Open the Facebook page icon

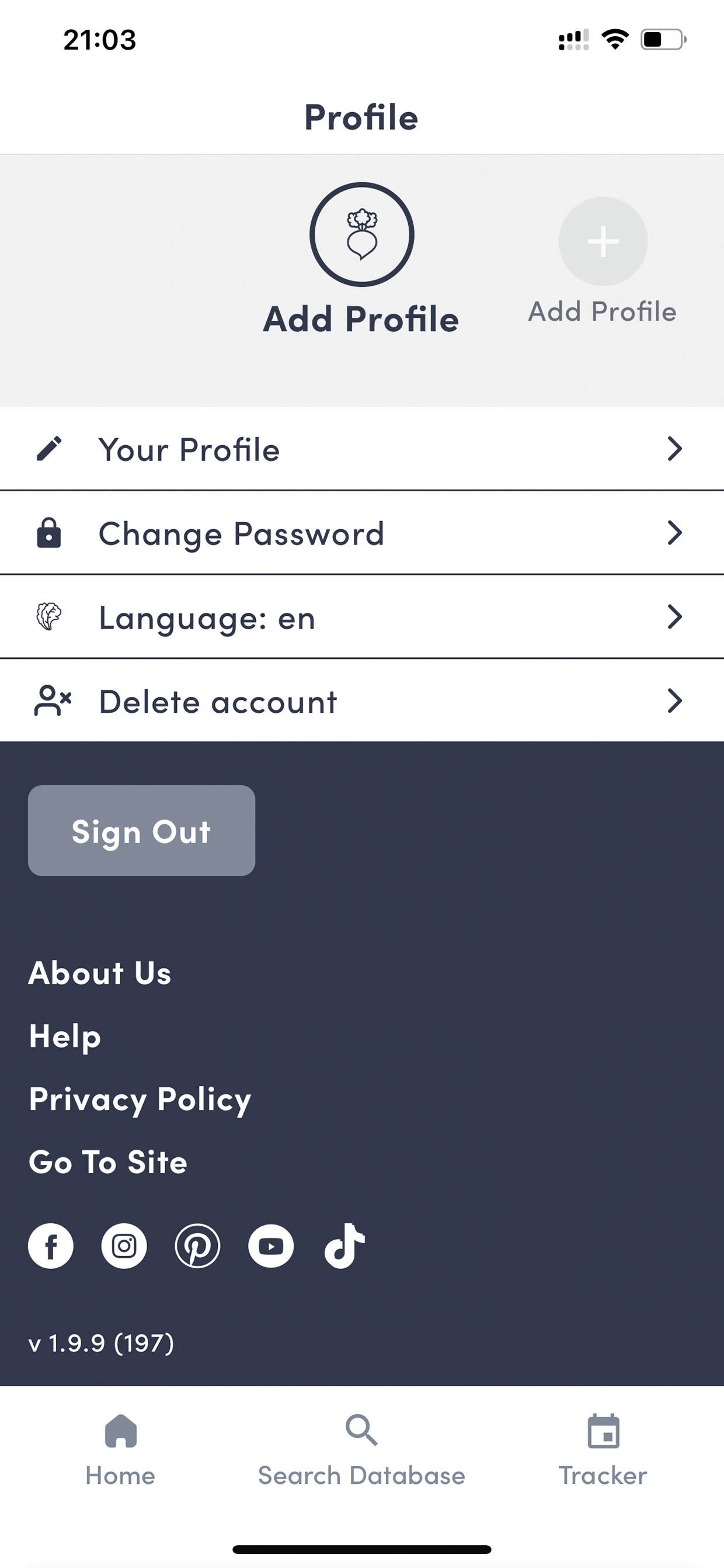pos(50,1246)
